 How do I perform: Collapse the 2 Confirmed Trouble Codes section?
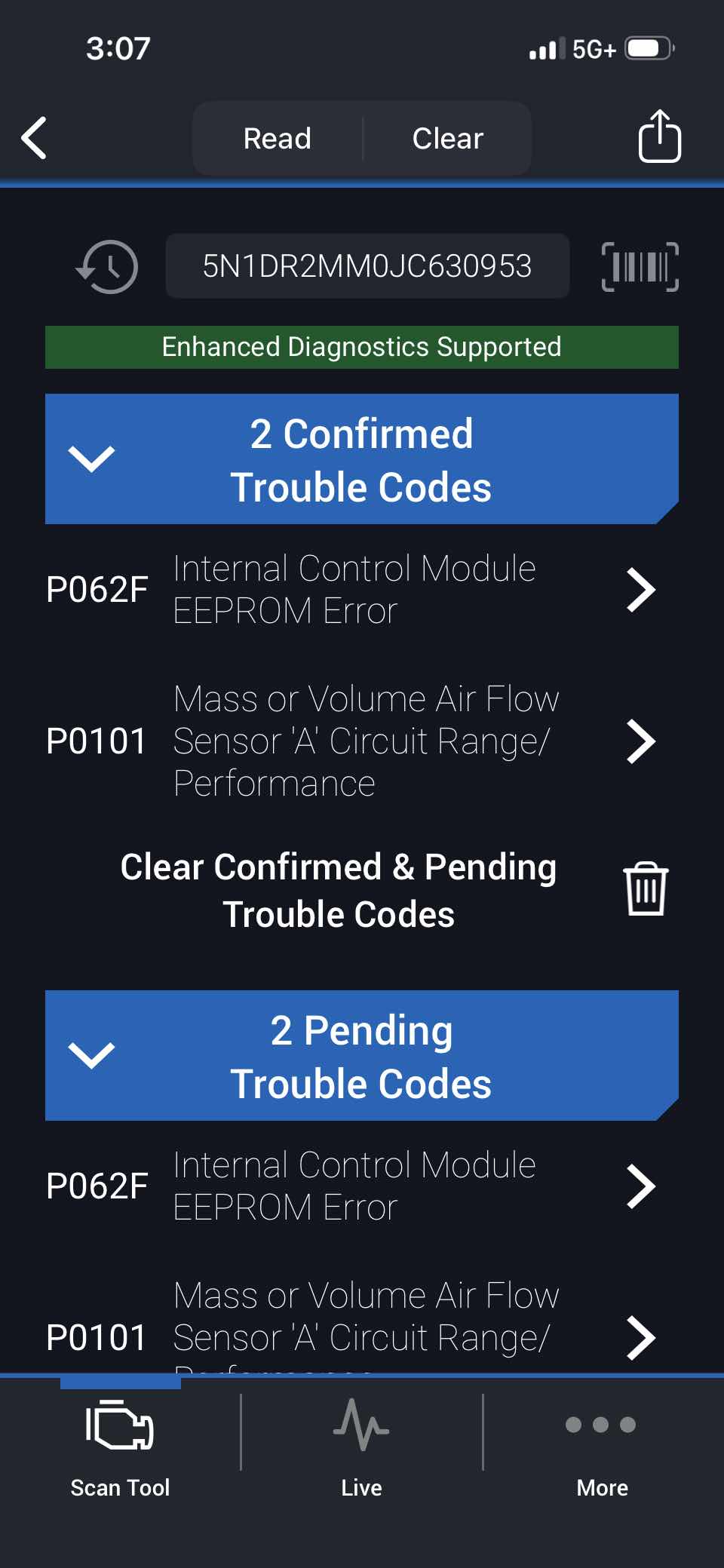pos(92,459)
